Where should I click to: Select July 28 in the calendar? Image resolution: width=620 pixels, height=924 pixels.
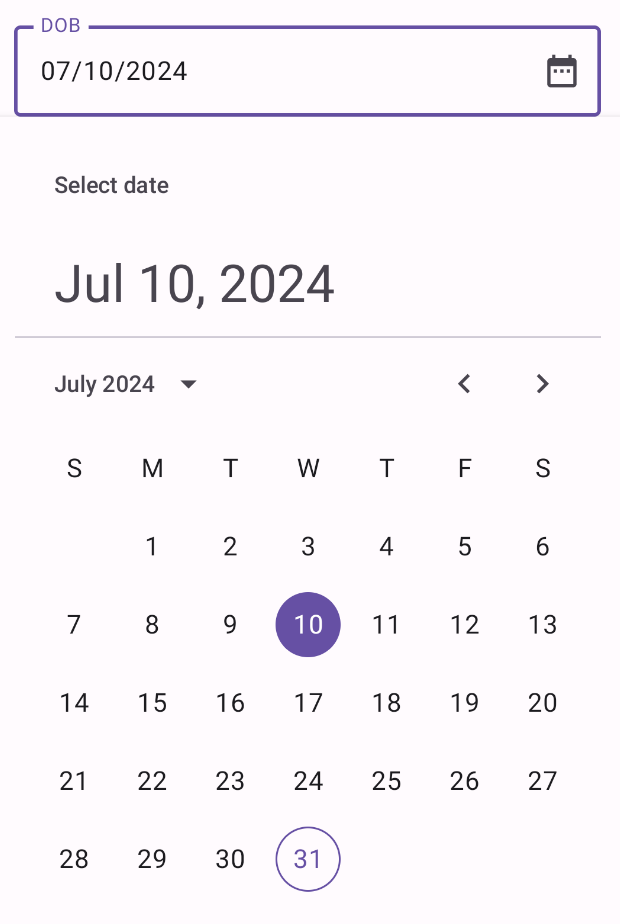pos(74,858)
